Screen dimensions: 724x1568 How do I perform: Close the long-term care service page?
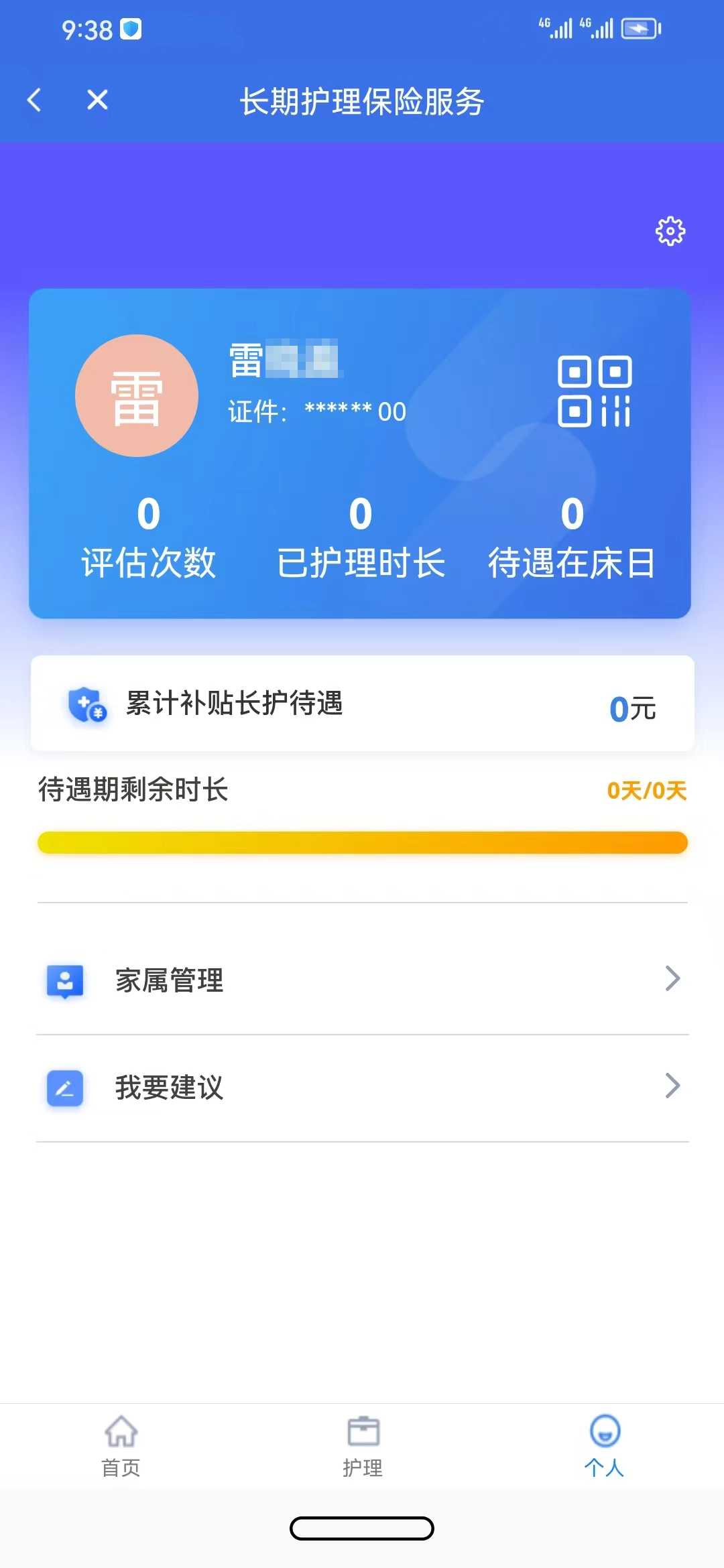97,101
